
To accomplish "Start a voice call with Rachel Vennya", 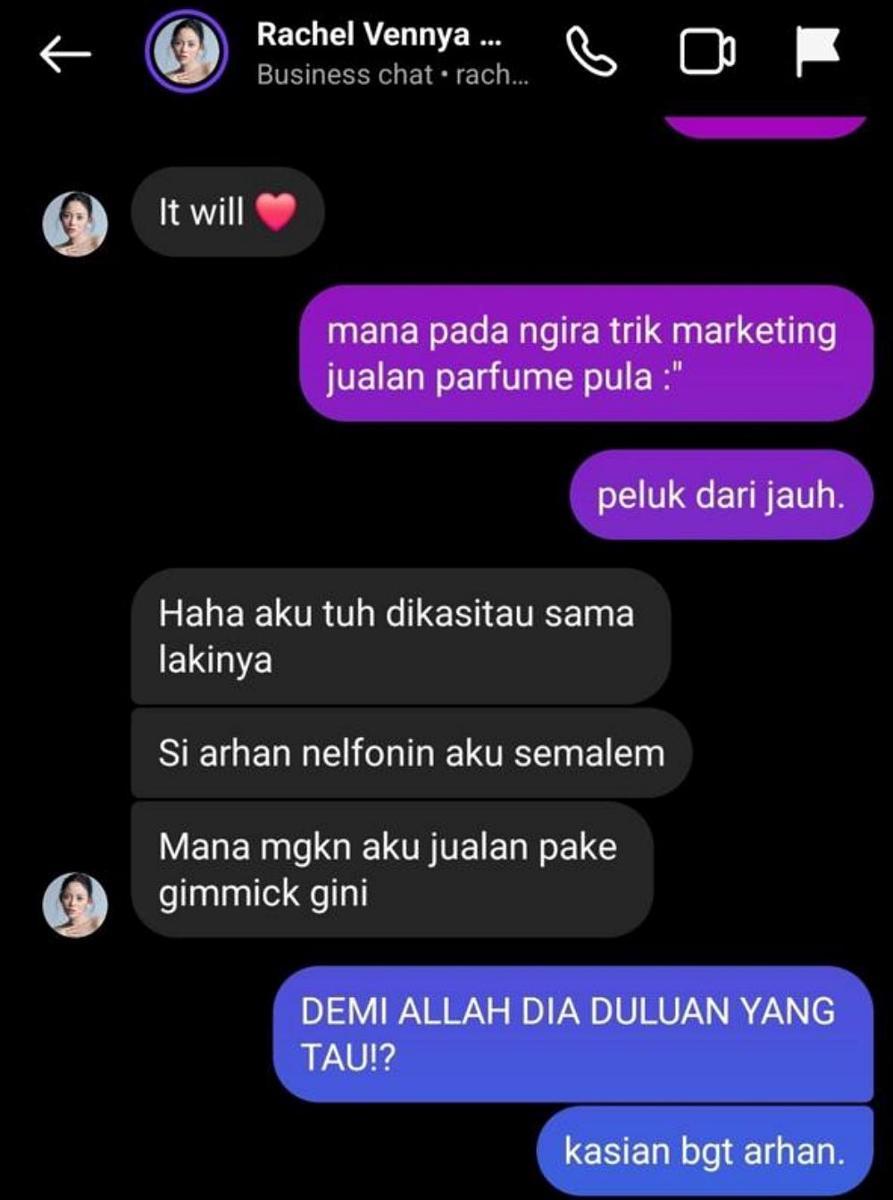I will click(x=592, y=52).
